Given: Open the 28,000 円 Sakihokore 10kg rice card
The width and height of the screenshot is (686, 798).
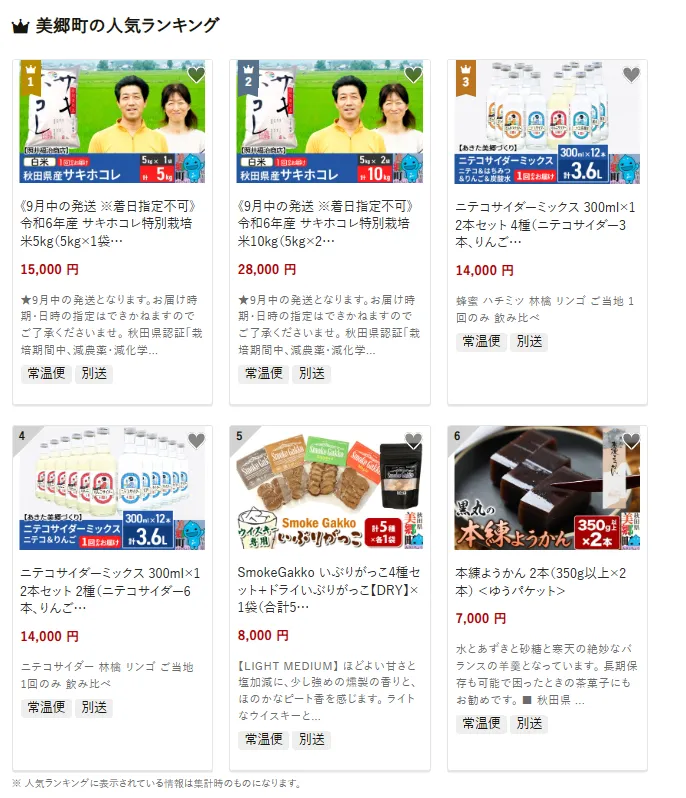Looking at the screenshot, I should (x=329, y=225).
